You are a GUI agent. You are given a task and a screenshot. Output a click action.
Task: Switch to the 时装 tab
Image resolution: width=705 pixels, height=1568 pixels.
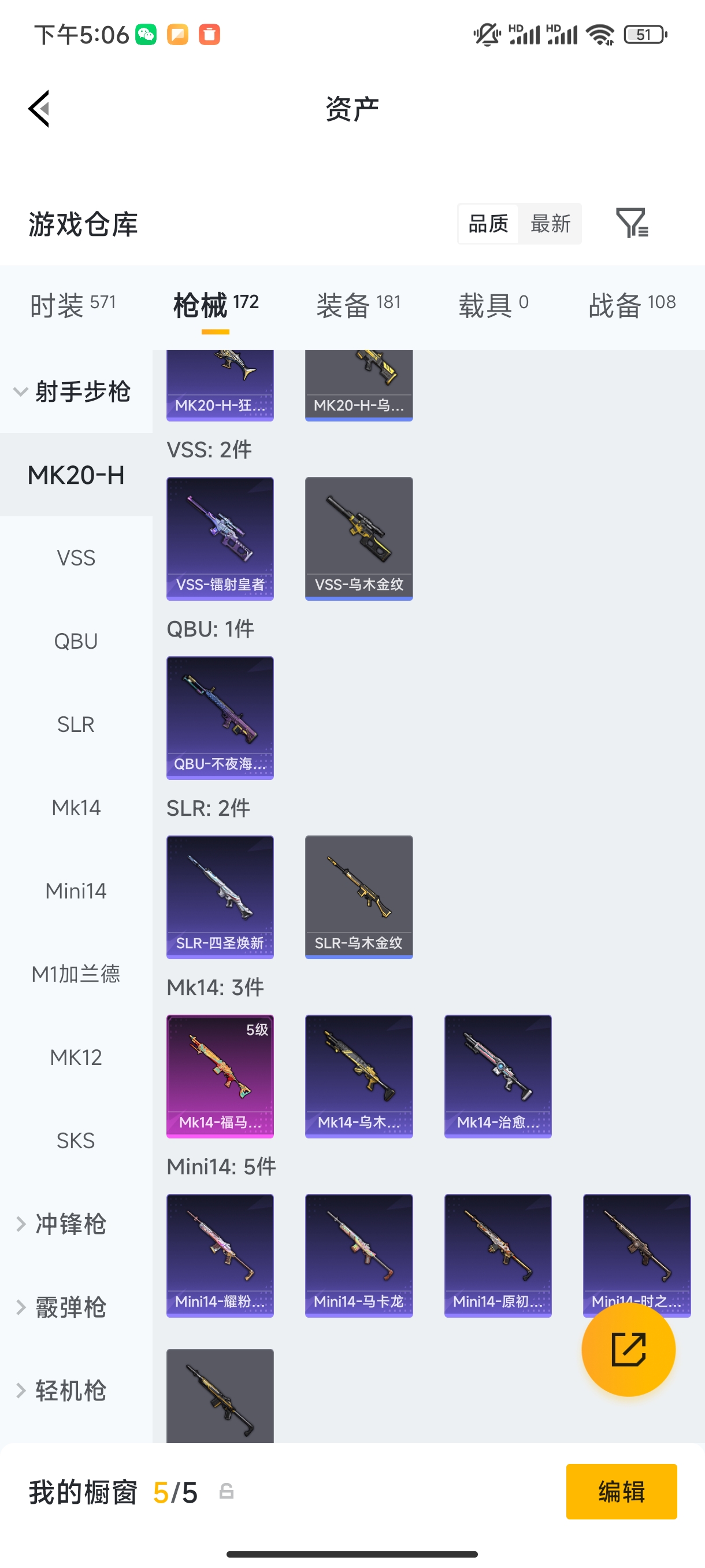coord(72,304)
